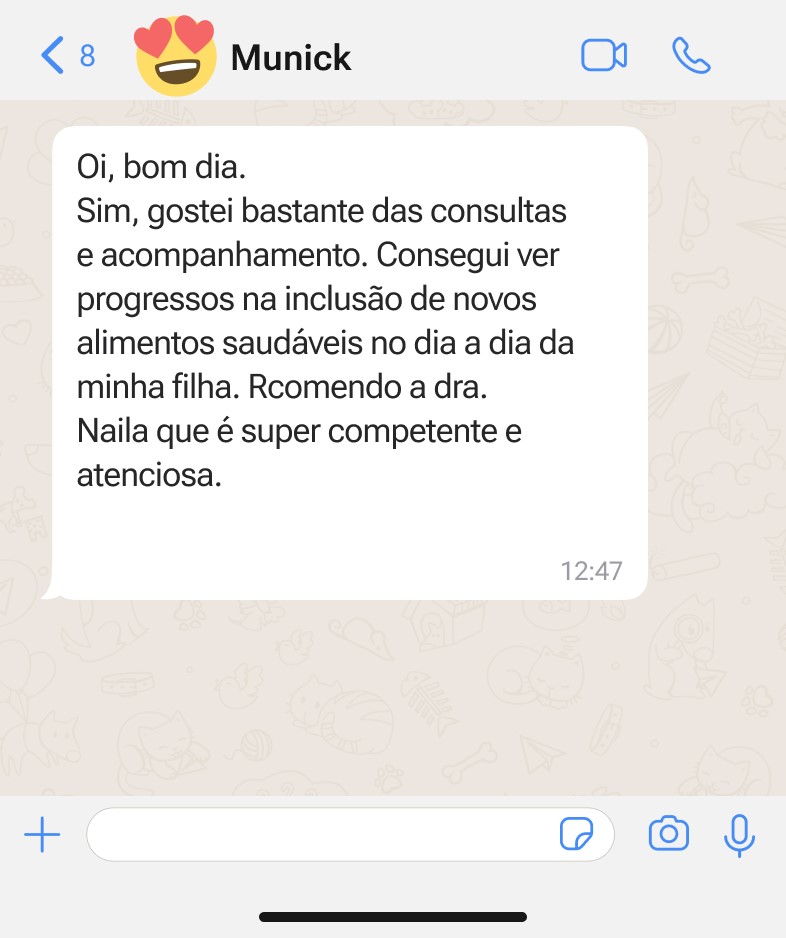The height and width of the screenshot is (938, 786).
Task: Tap Munick's heart-eyes avatar photo
Action: click(x=176, y=56)
